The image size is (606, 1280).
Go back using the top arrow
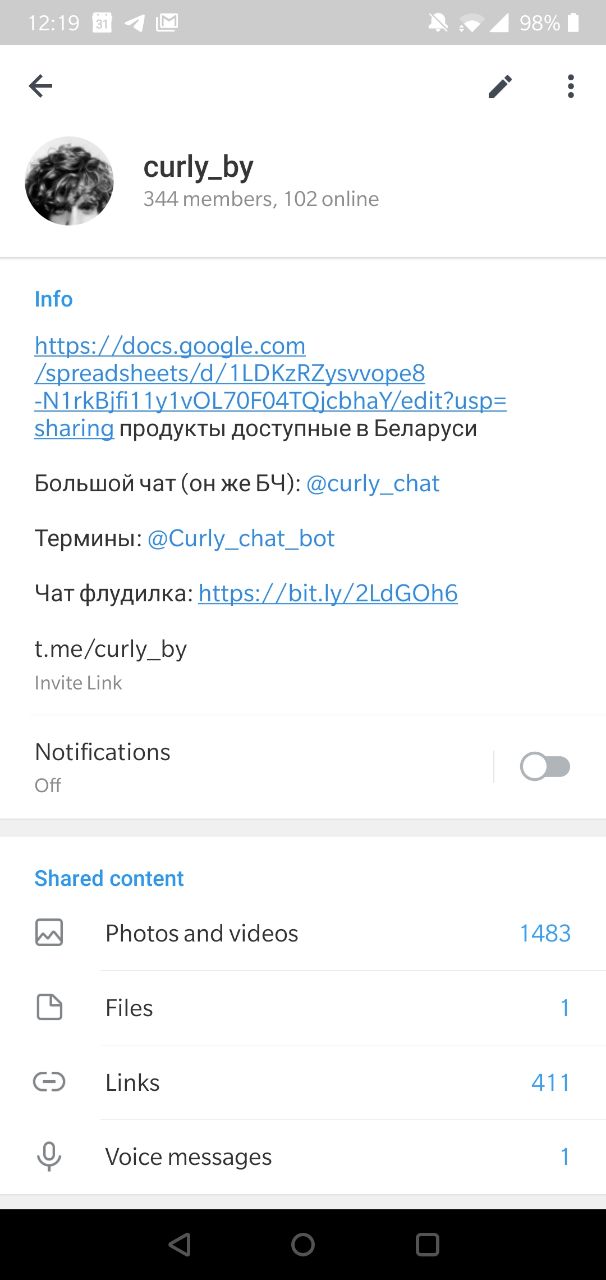pos(40,86)
